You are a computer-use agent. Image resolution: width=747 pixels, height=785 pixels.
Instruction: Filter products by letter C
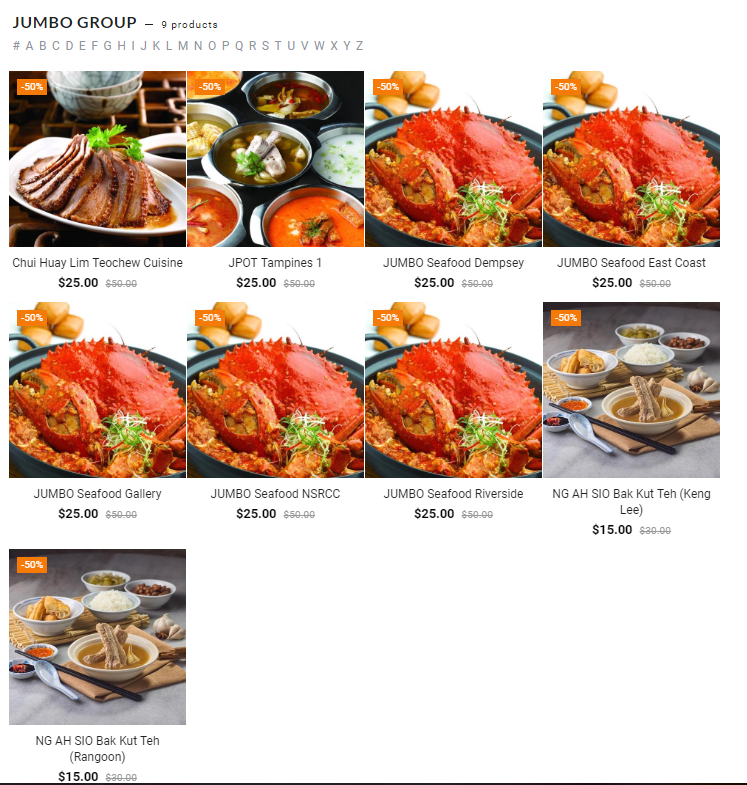(x=56, y=46)
